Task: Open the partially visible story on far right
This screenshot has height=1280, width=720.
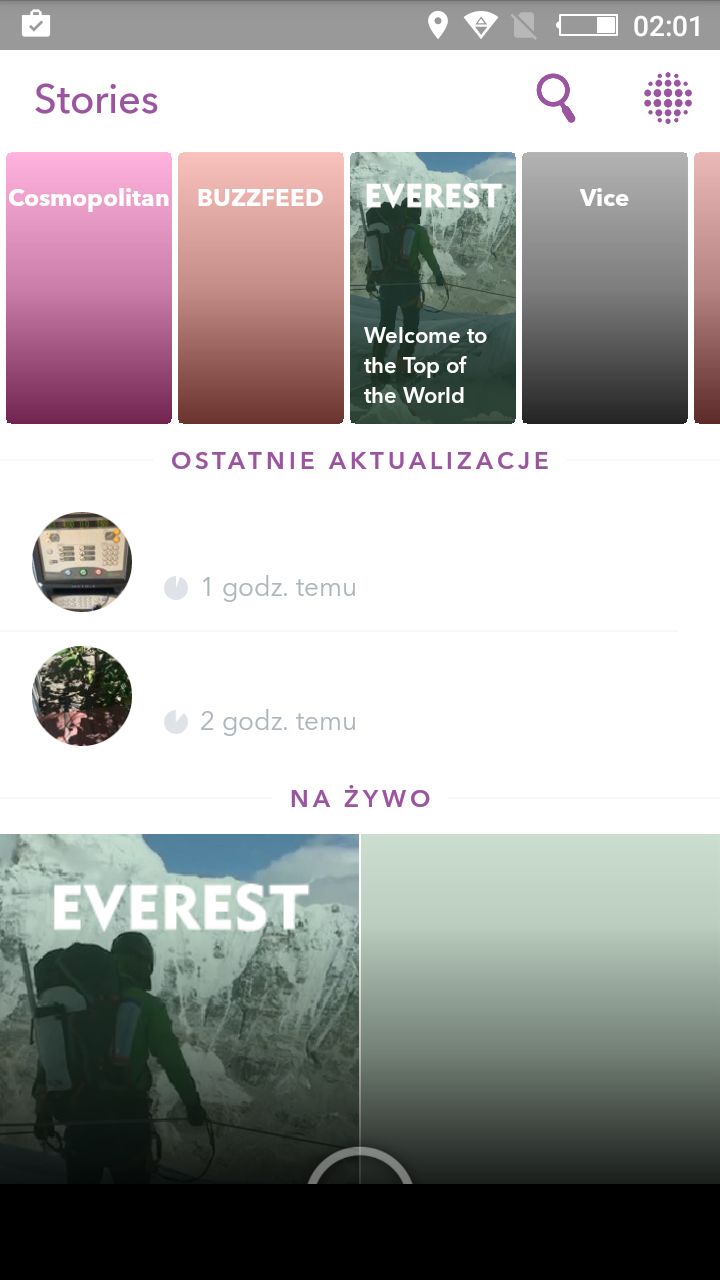Action: [709, 287]
